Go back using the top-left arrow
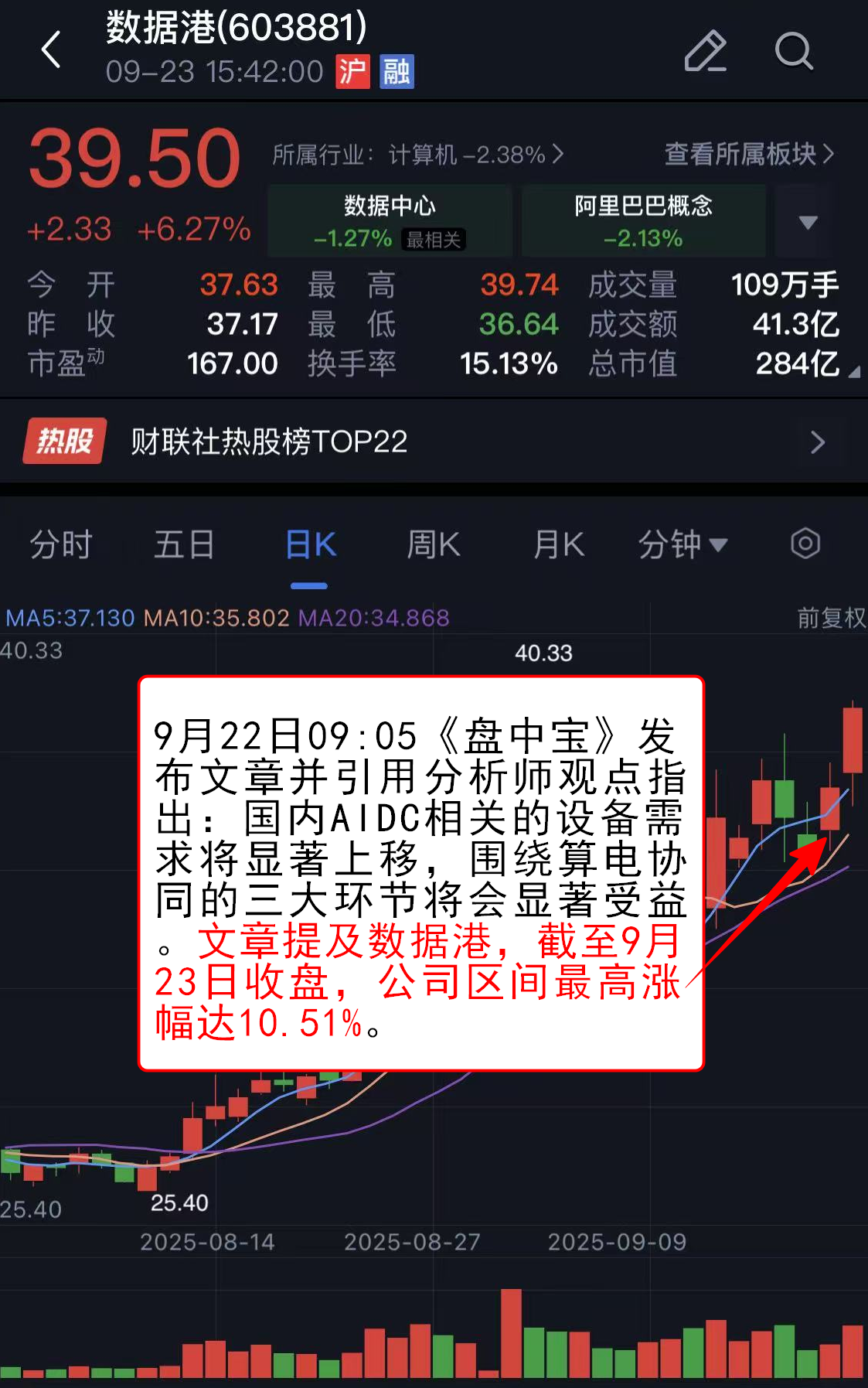The image size is (868, 1388). (x=51, y=51)
